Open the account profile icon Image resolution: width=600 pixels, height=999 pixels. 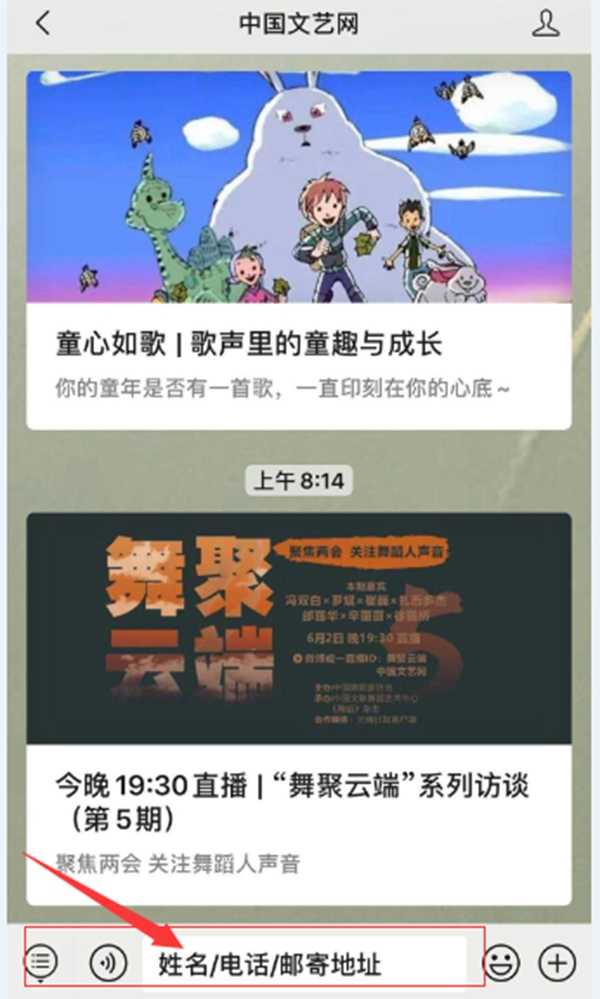(x=545, y=24)
